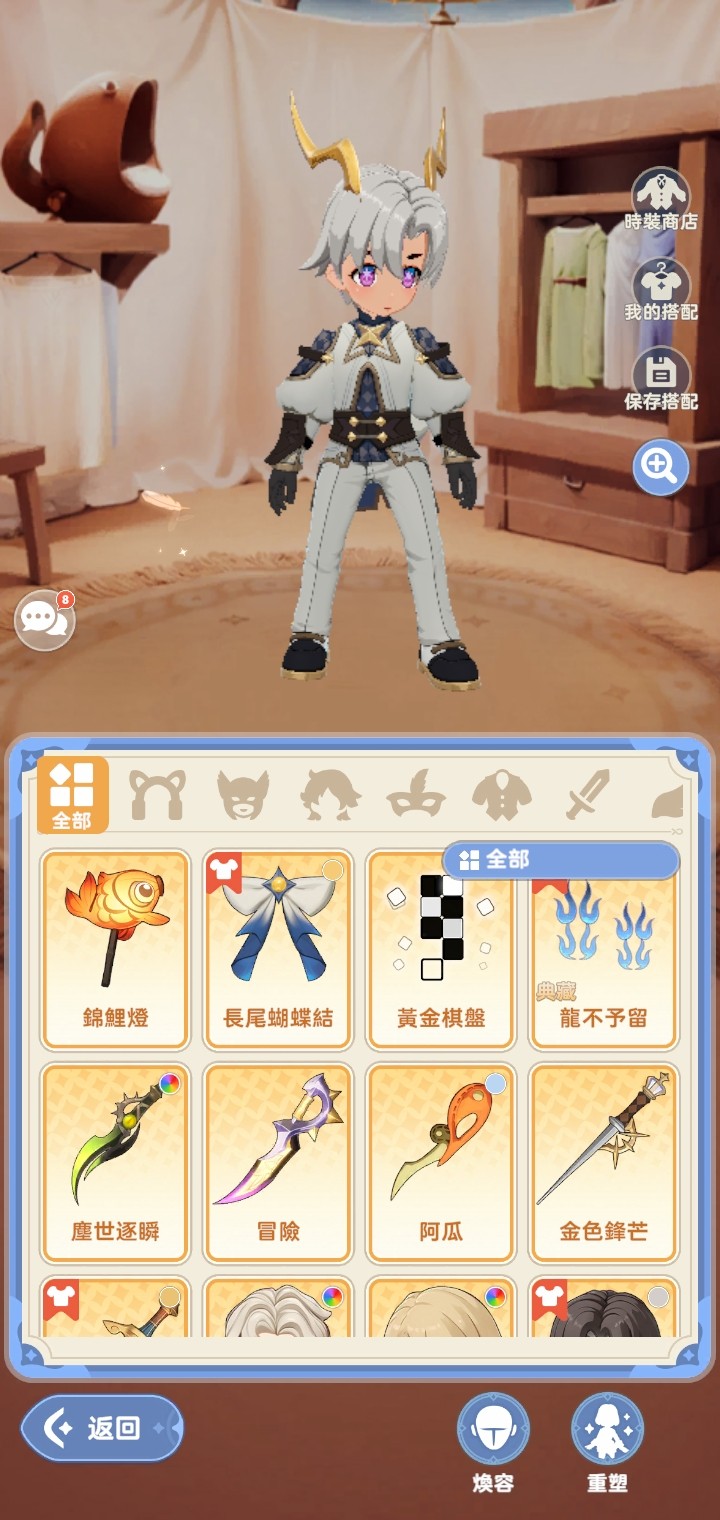Go back with the 返回 button
The image size is (720, 1520).
point(102,1428)
